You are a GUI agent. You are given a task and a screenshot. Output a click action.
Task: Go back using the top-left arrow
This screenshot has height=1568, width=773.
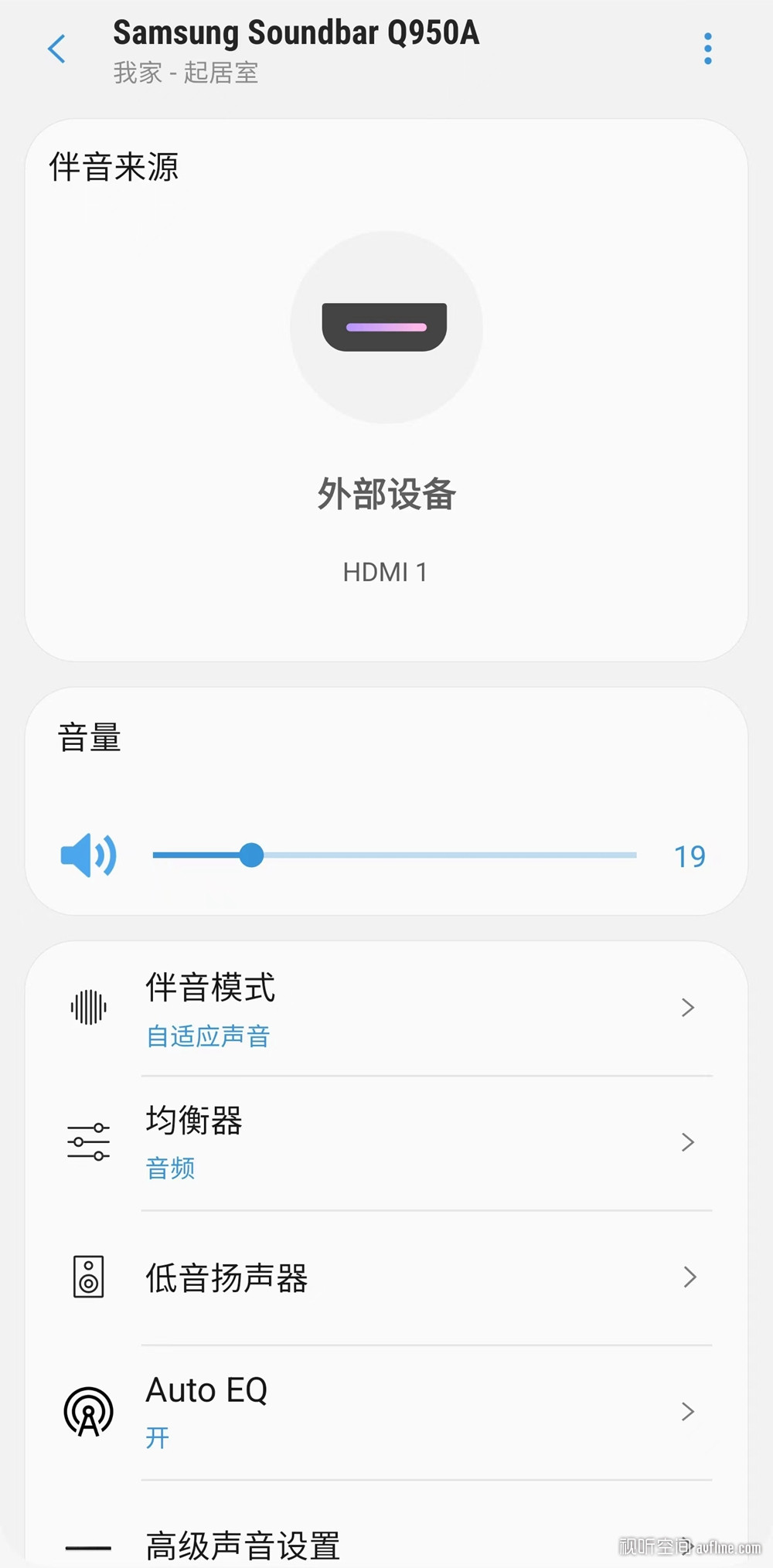coord(57,49)
